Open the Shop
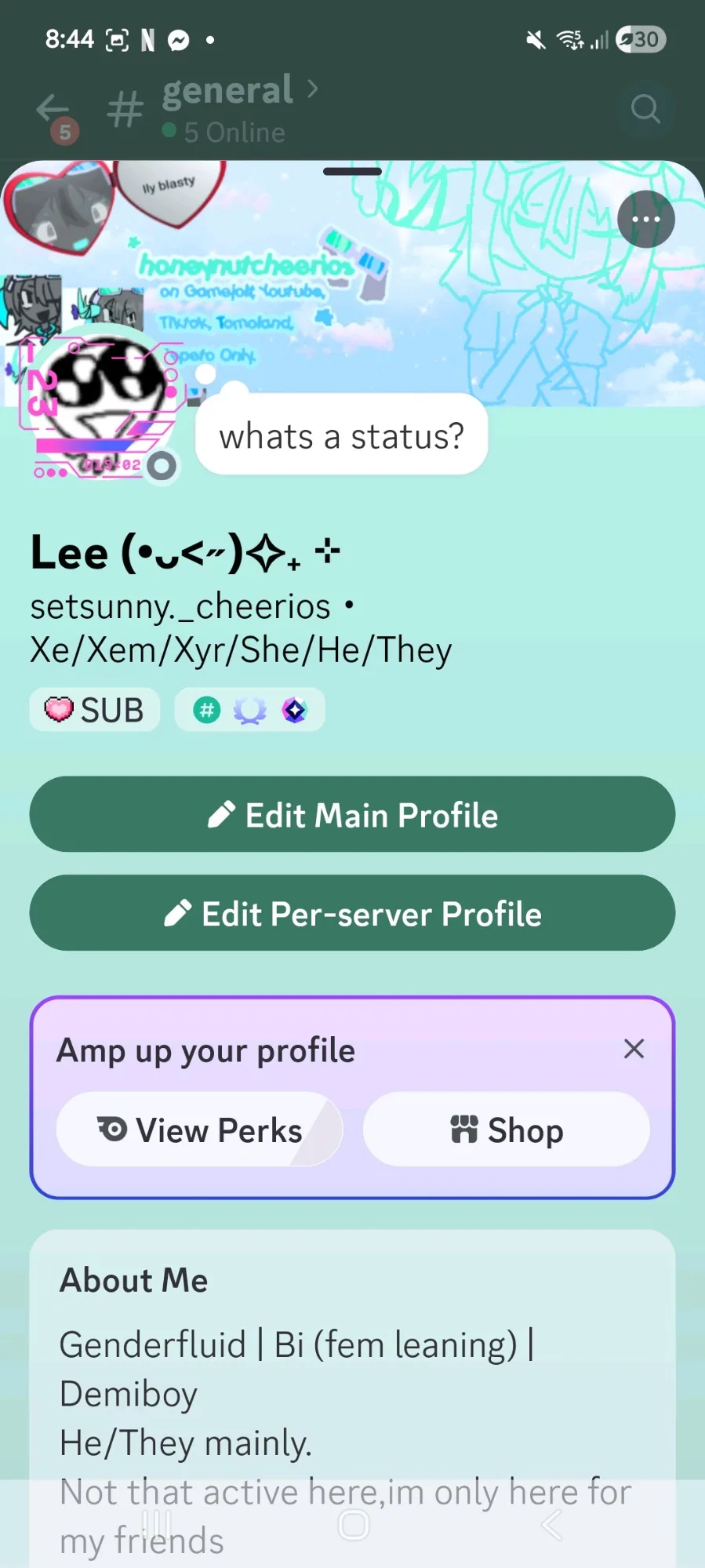The height and width of the screenshot is (1568, 705). pyautogui.click(x=507, y=1130)
